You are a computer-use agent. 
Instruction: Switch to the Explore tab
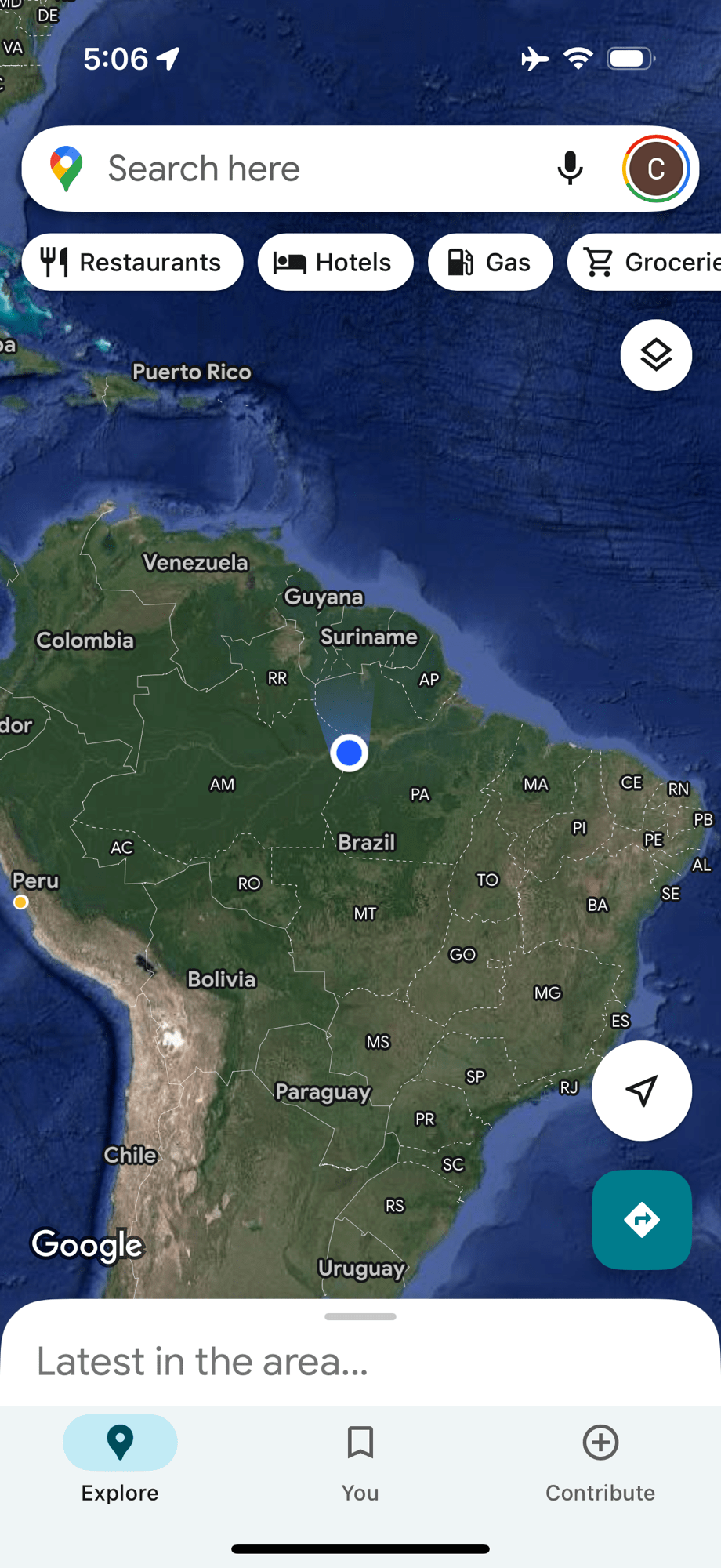(120, 1458)
